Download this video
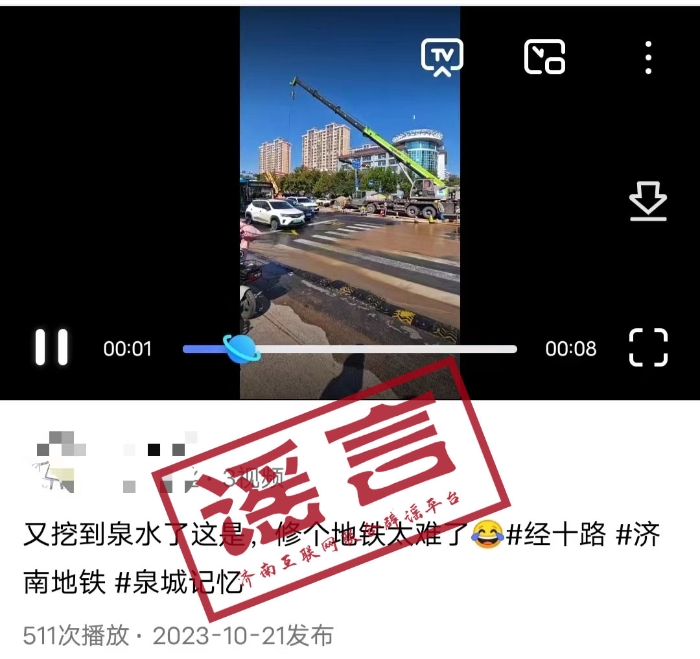This screenshot has height=659, width=700. [x=648, y=202]
